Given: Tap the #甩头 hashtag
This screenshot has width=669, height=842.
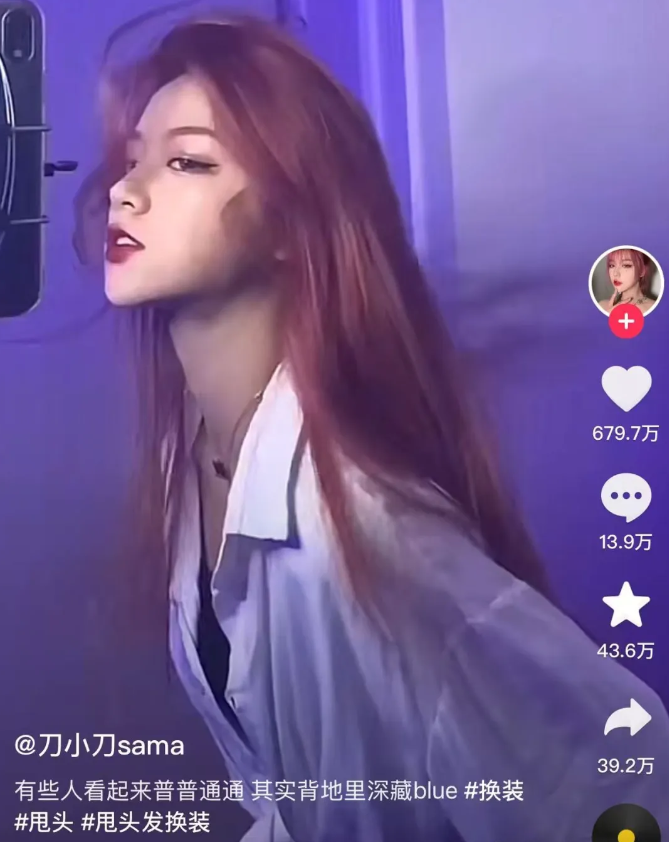Looking at the screenshot, I should pos(44,822).
